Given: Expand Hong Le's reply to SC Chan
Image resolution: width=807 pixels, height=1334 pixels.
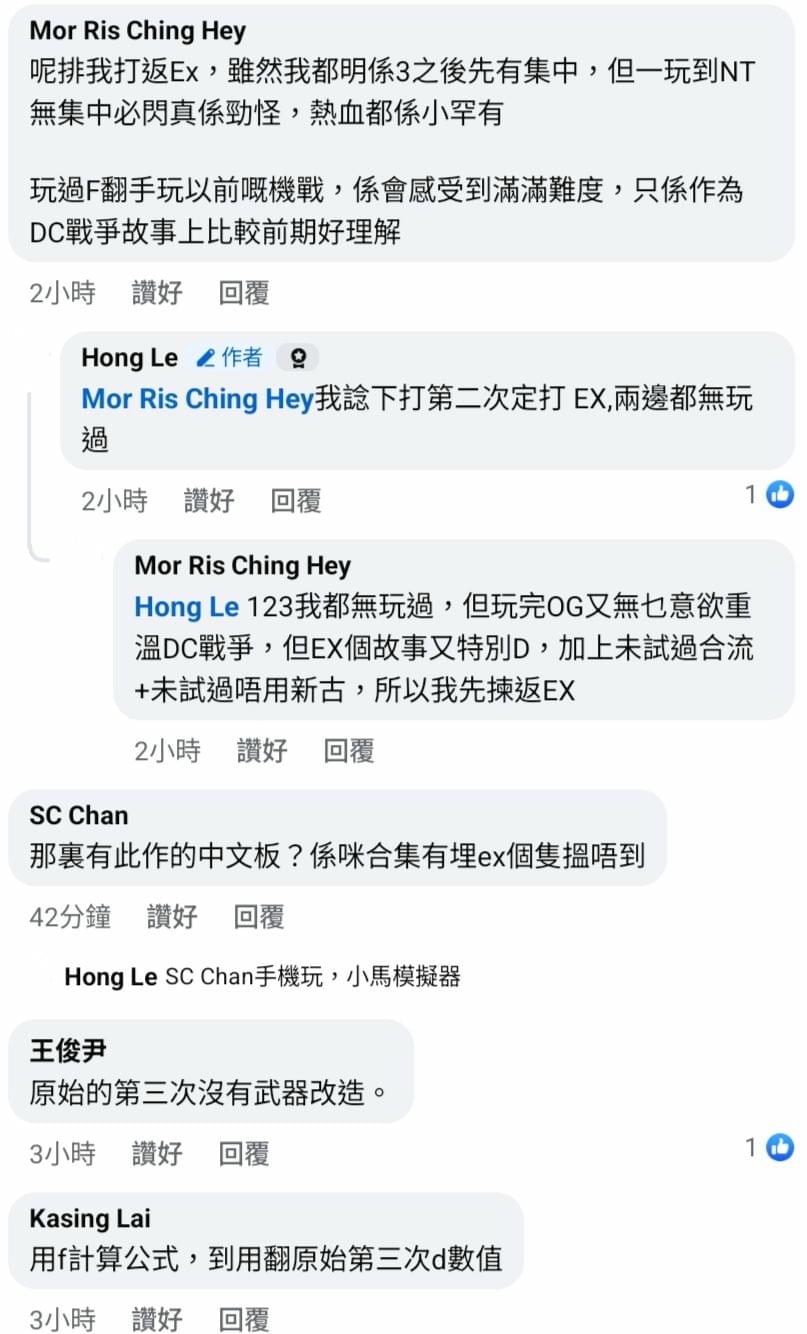Looking at the screenshot, I should pos(262,977).
